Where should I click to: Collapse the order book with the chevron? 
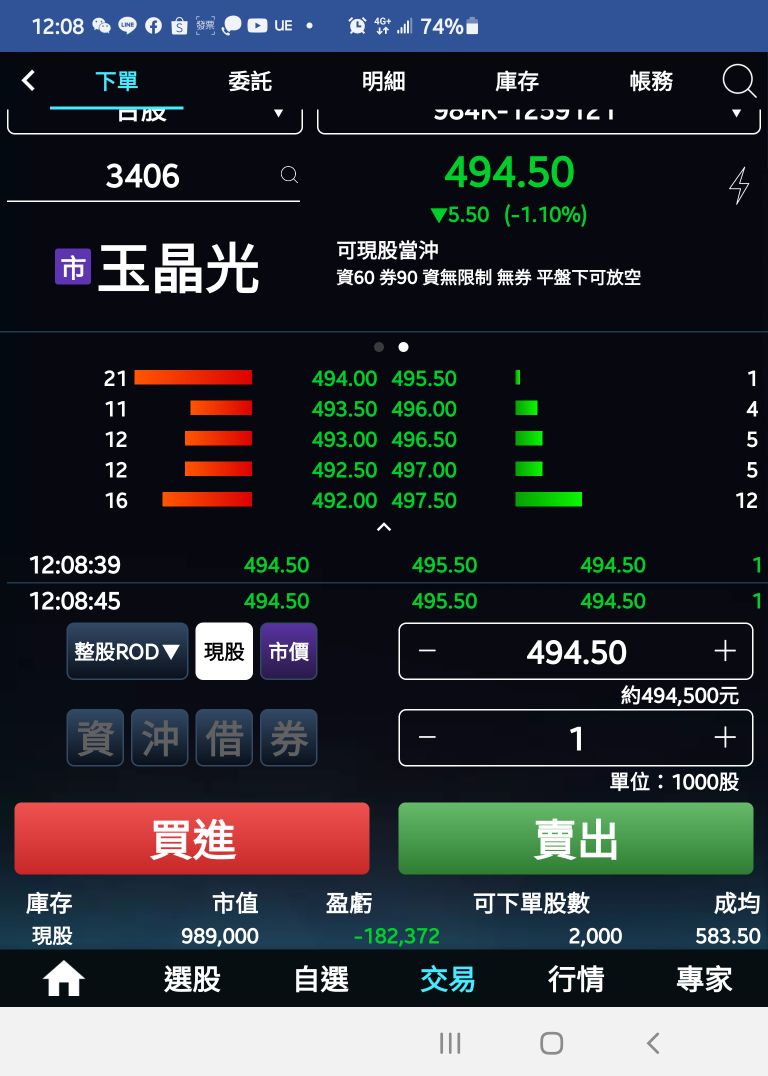tap(384, 527)
